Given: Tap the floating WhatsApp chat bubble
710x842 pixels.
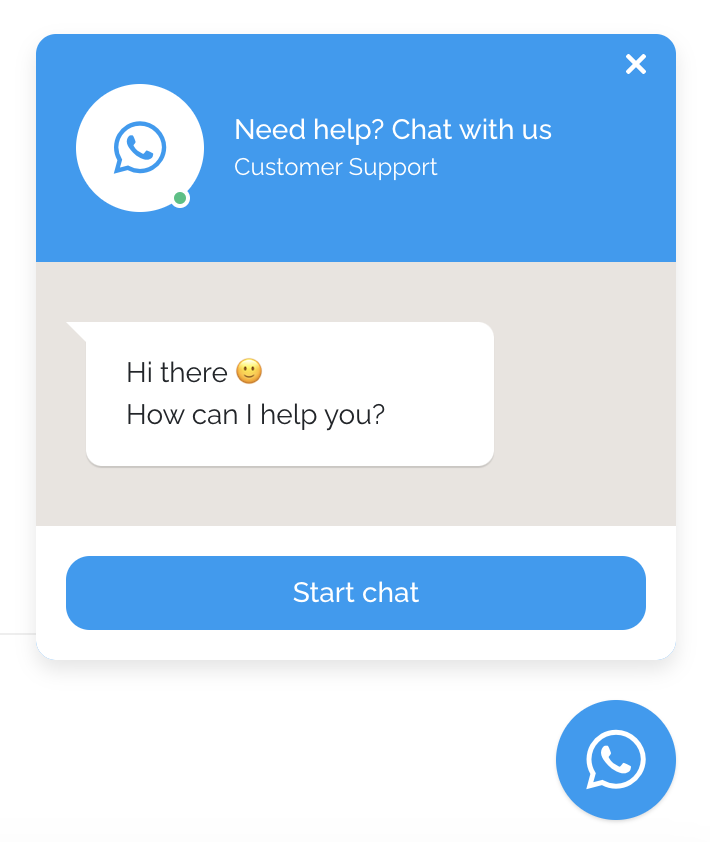Looking at the screenshot, I should point(615,760).
